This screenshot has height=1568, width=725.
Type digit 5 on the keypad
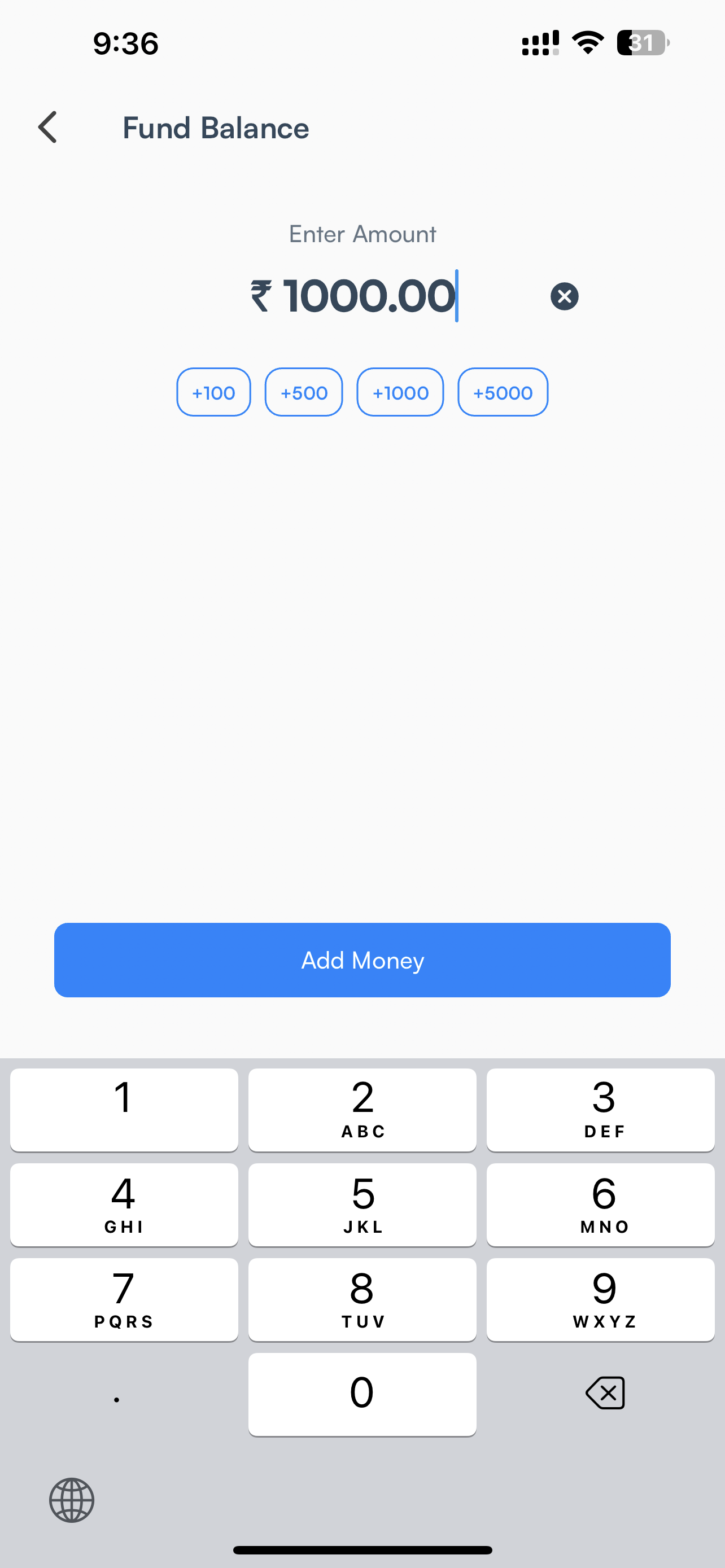362,1205
